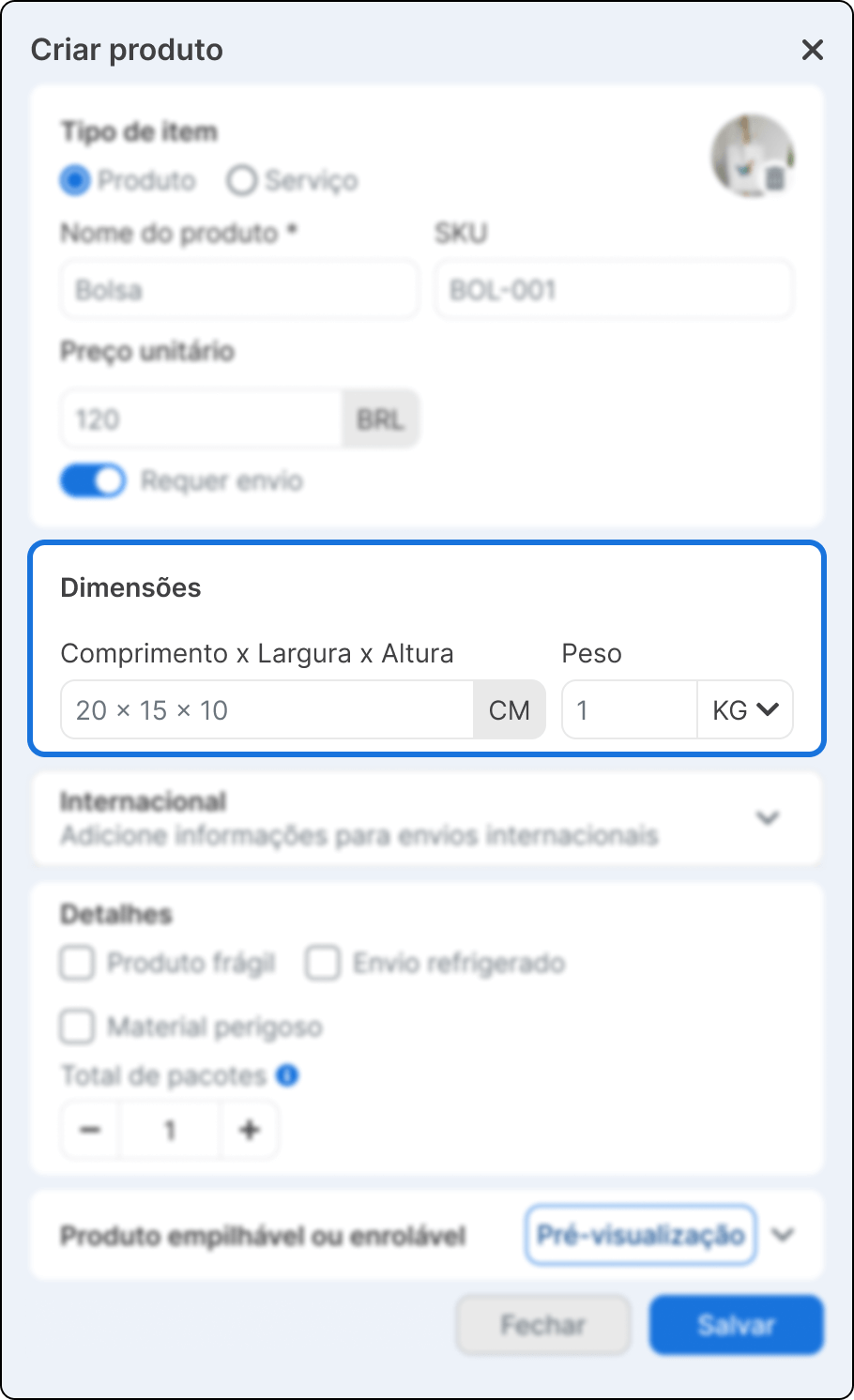Tap the Pré-visualização button
The height and width of the screenshot is (1400, 854).
click(x=641, y=1235)
